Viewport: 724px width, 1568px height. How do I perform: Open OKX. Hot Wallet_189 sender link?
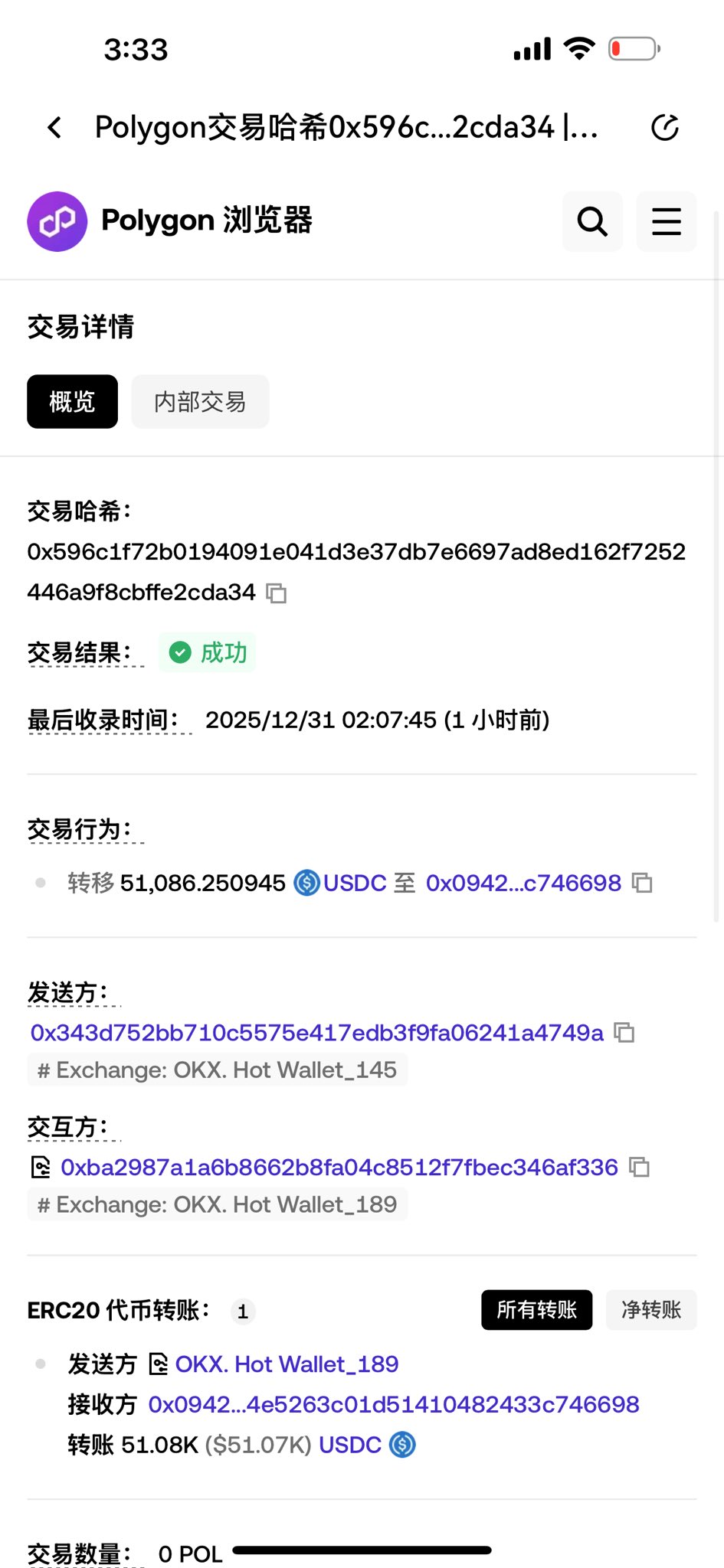tap(287, 1364)
